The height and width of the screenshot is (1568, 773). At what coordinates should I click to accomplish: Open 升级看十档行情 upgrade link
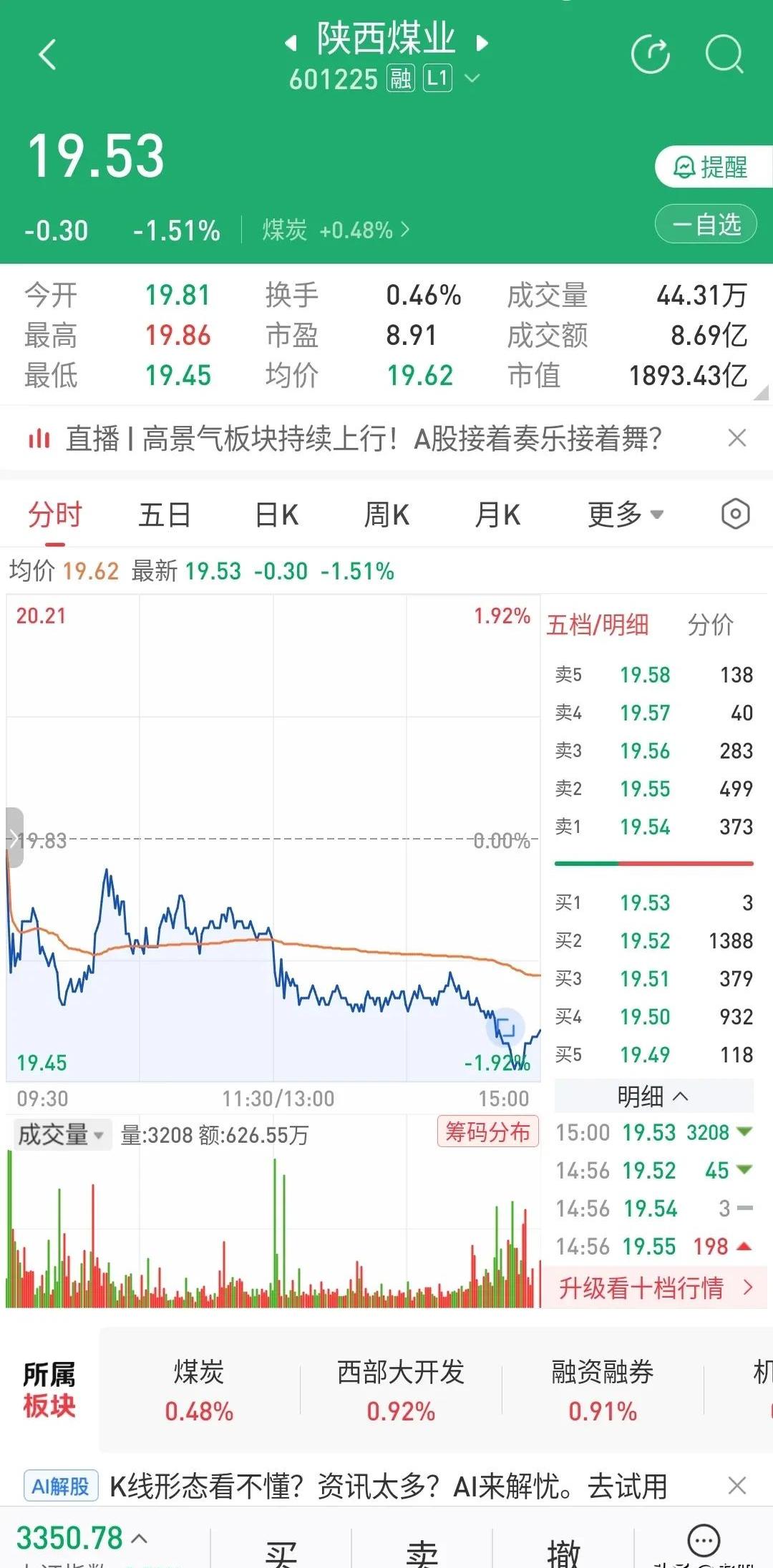tap(655, 1288)
